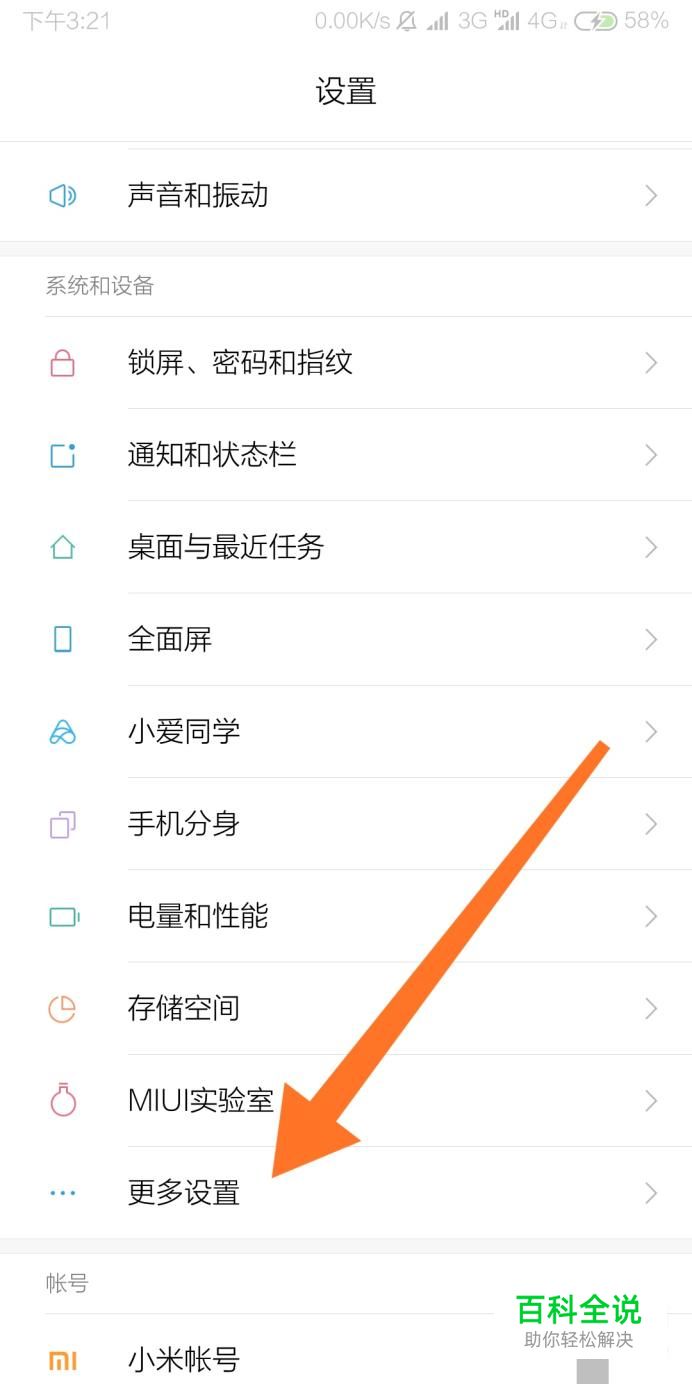
Task: Go to 通知和状态栏
Action: coord(212,455)
